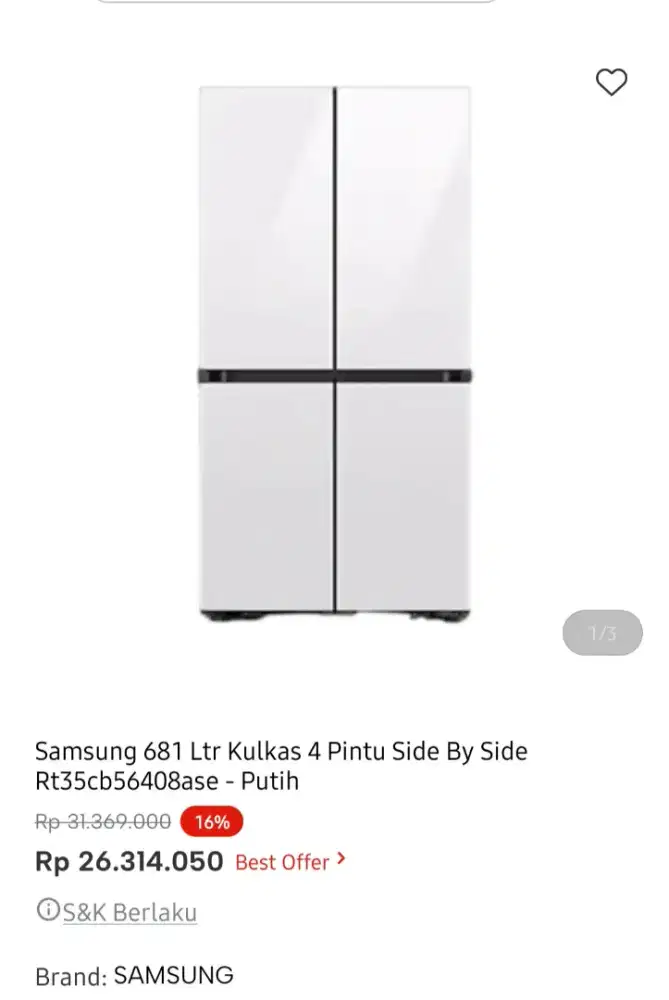Add the Samsung fridge to wishlist
This screenshot has width=669, height=1000.
pyautogui.click(x=611, y=82)
